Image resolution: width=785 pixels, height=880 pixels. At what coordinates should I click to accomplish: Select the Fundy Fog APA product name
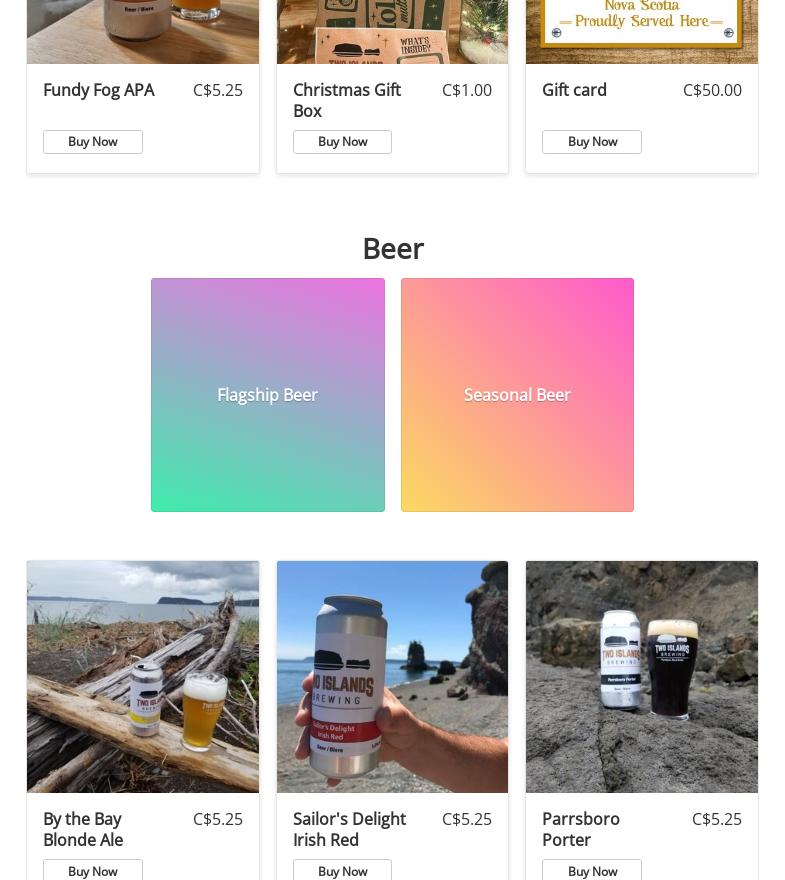tap(98, 90)
